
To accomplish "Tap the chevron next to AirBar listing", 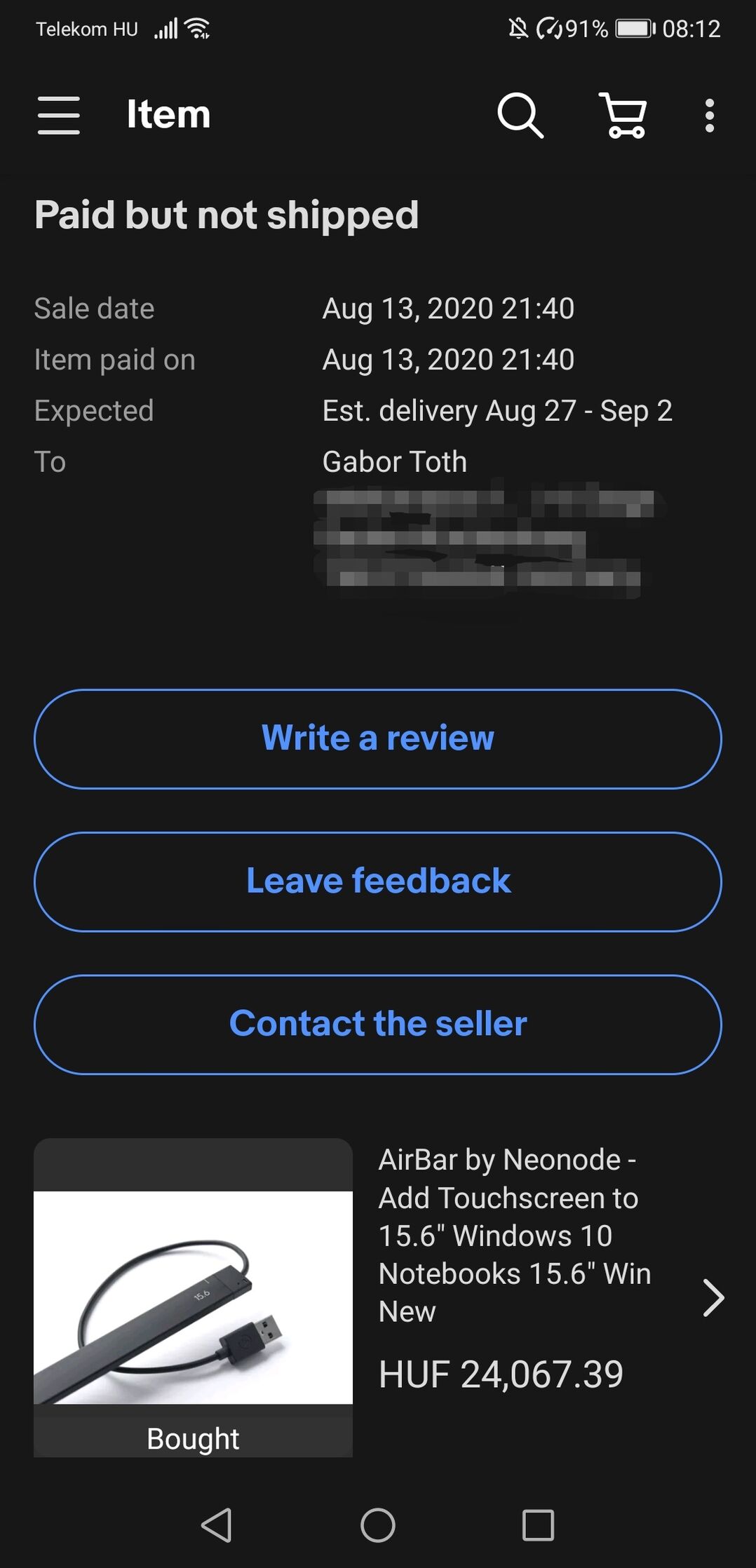I will point(713,1298).
